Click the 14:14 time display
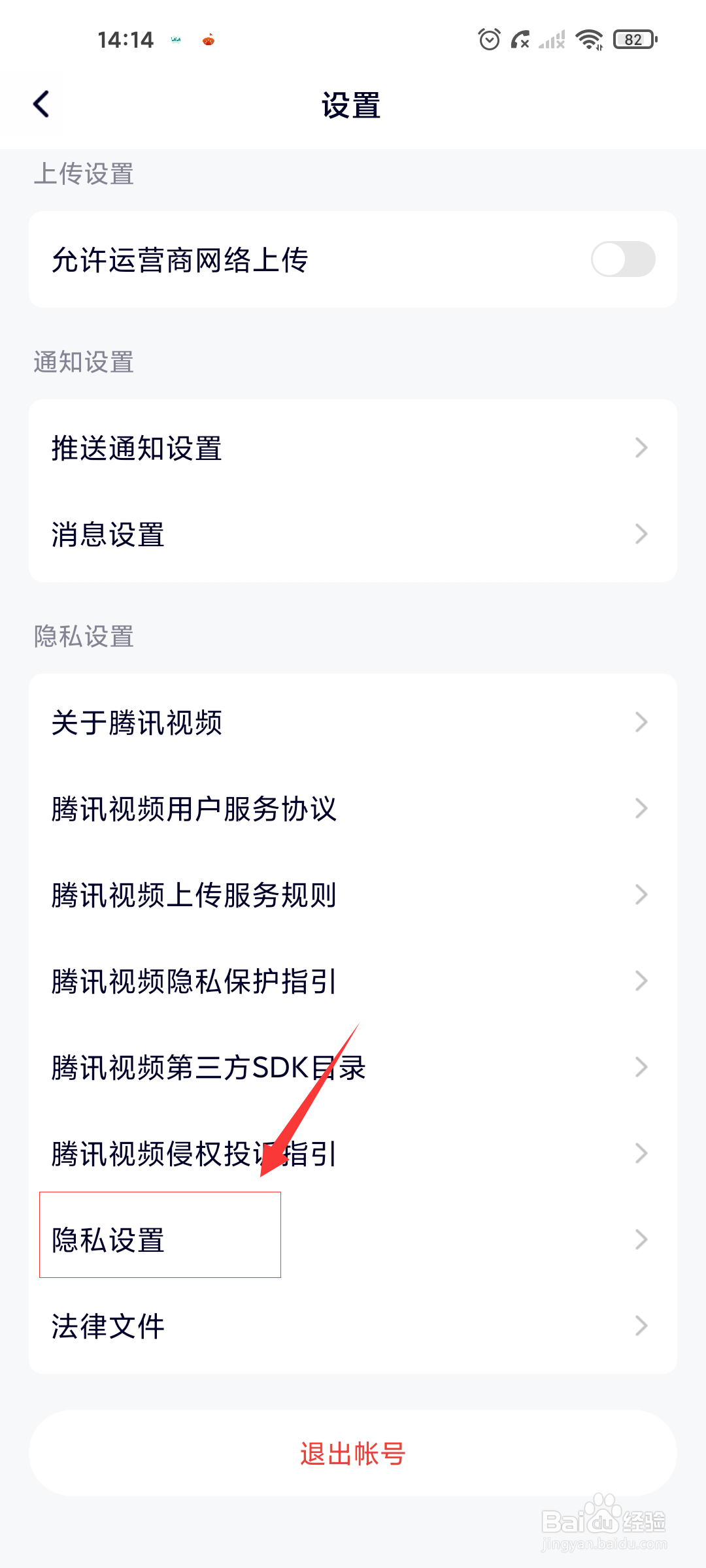Viewport: 706px width, 1568px height. [126, 39]
